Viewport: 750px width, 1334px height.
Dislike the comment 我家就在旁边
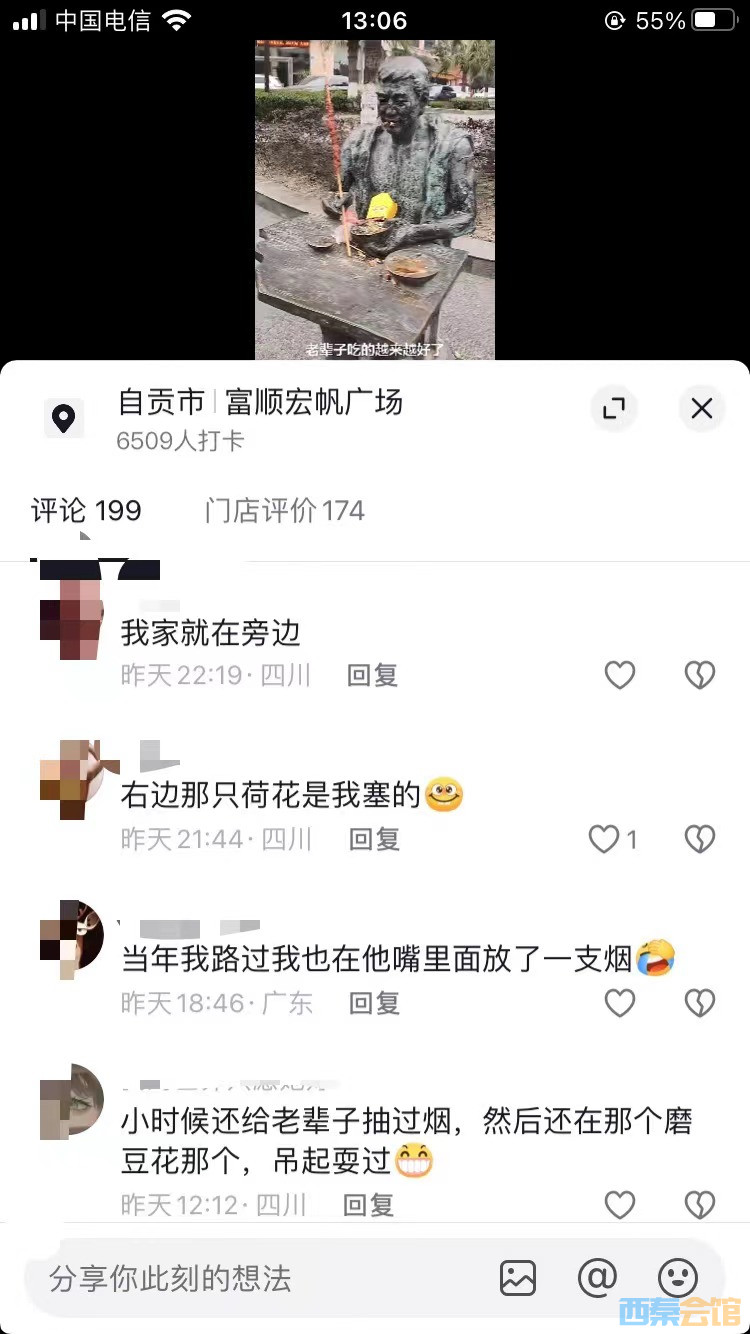[x=699, y=676]
